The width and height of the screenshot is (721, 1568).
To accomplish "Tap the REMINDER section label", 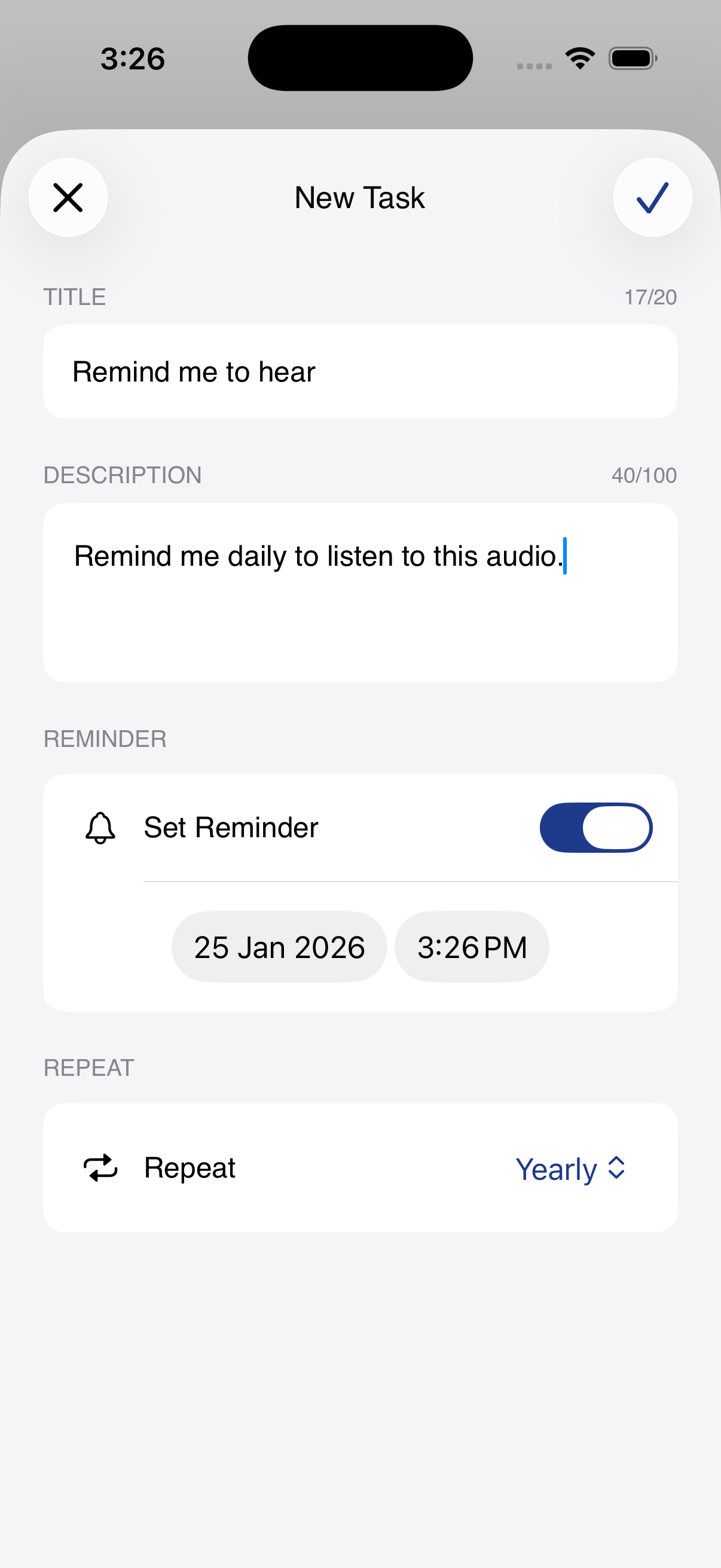I will click(x=105, y=738).
